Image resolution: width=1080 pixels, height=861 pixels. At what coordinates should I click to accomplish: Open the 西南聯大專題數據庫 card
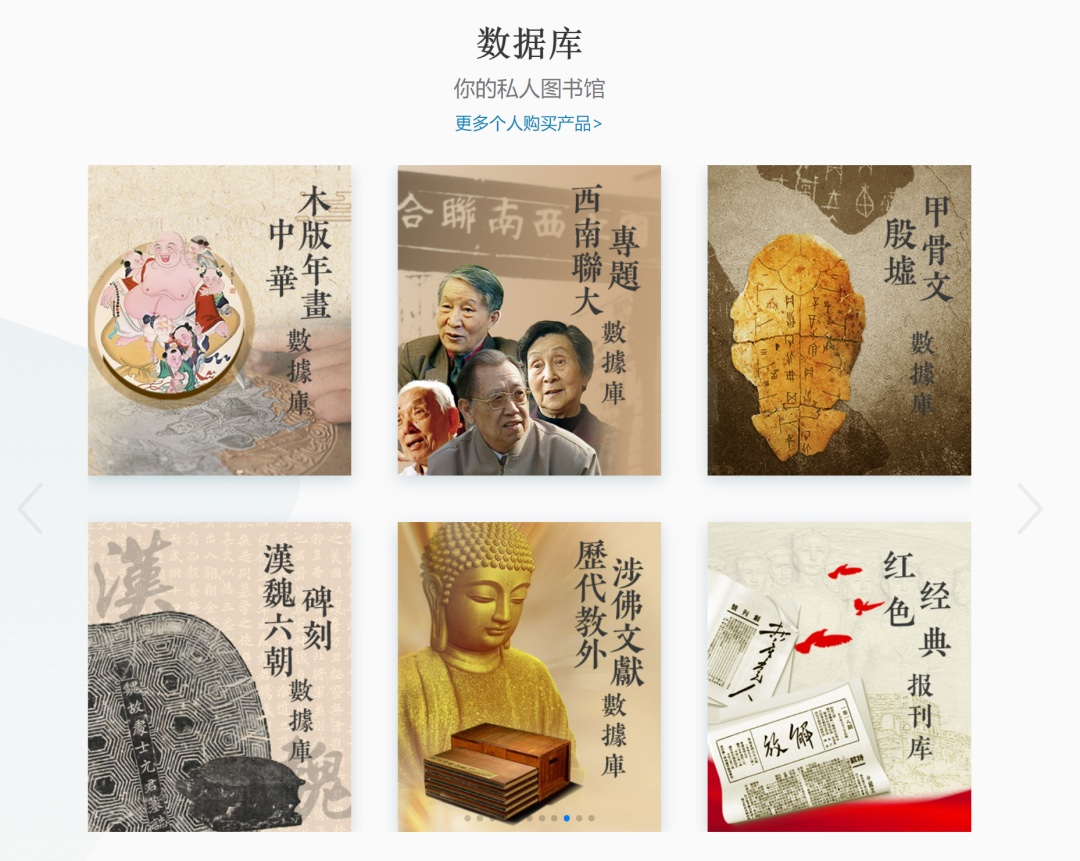click(x=529, y=320)
